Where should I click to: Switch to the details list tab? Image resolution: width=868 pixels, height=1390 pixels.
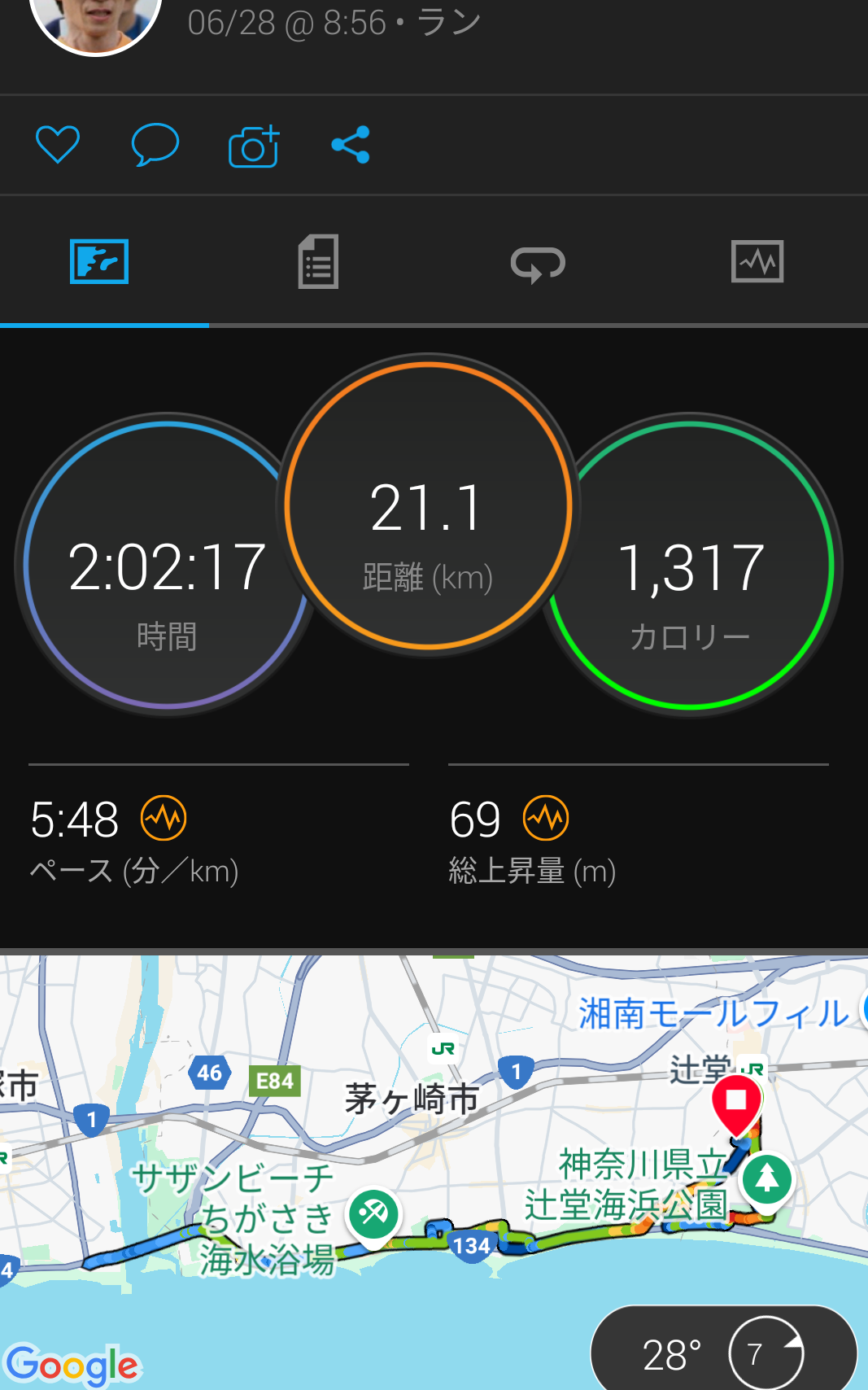pyautogui.click(x=318, y=261)
